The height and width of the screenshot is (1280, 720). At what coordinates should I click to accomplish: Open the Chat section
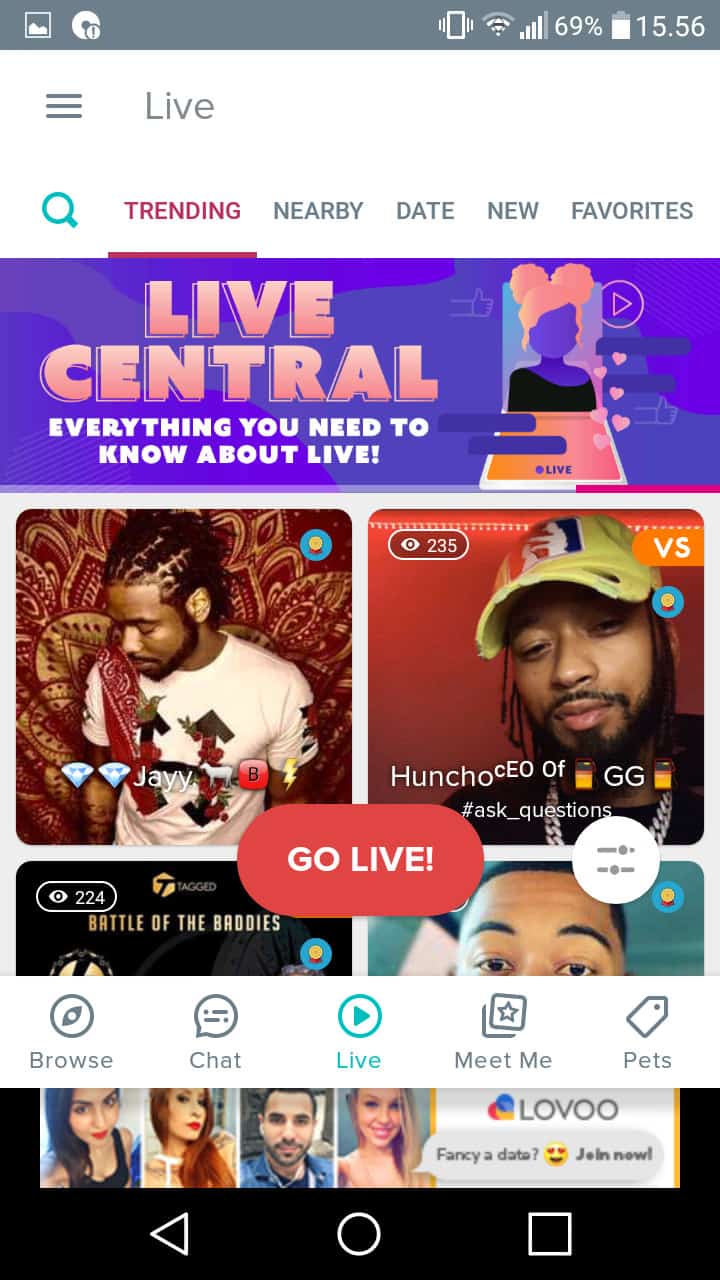[216, 1032]
